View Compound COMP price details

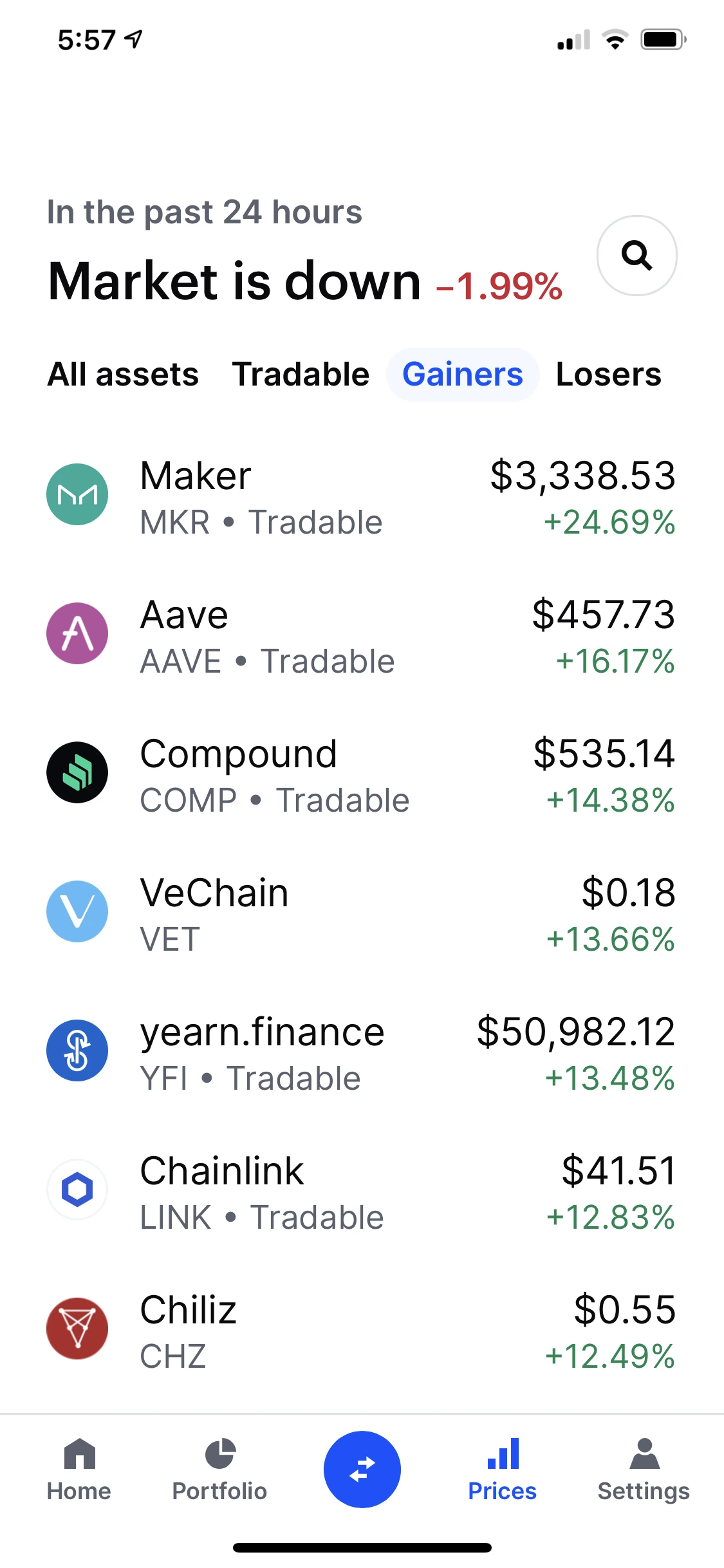[x=362, y=774]
